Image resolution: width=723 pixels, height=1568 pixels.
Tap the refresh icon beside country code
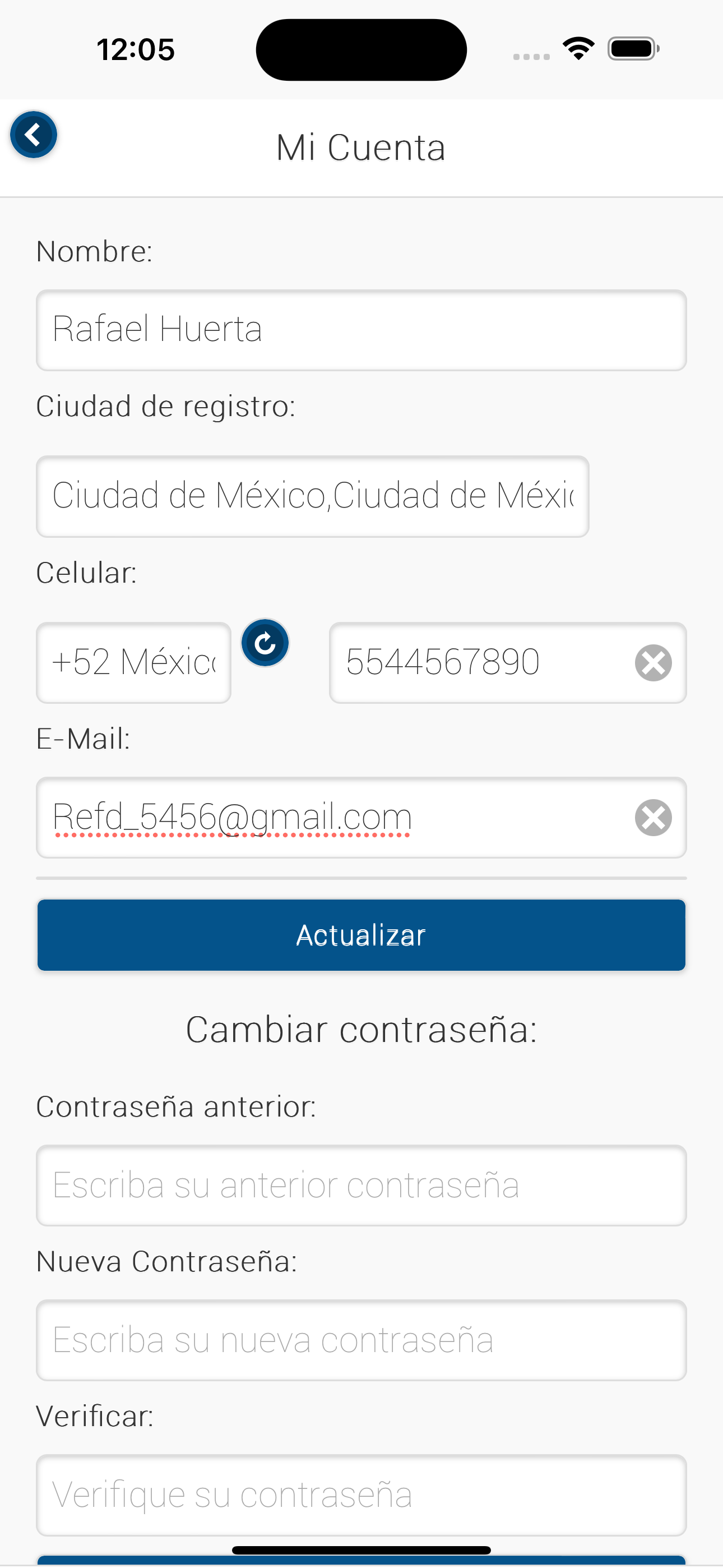[265, 643]
